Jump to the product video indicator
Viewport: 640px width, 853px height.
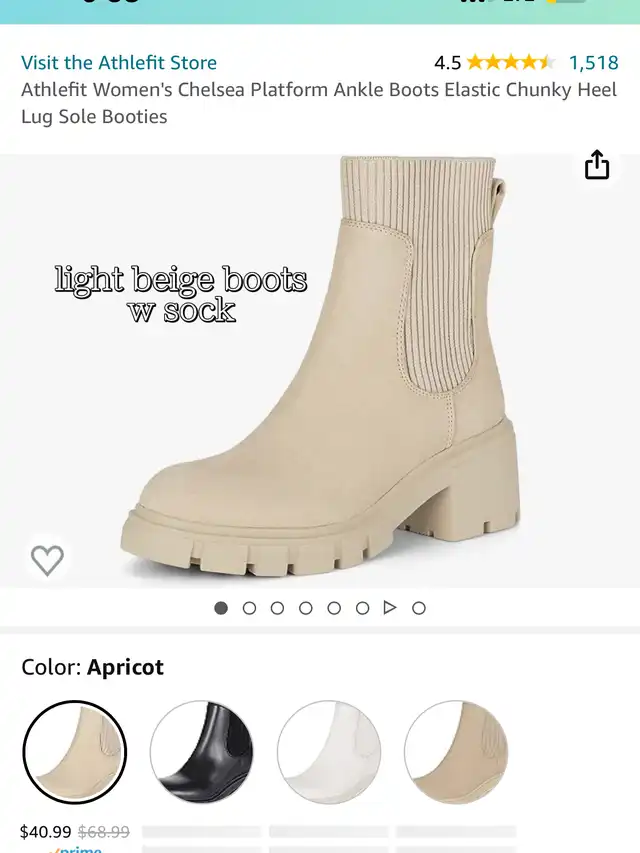390,607
